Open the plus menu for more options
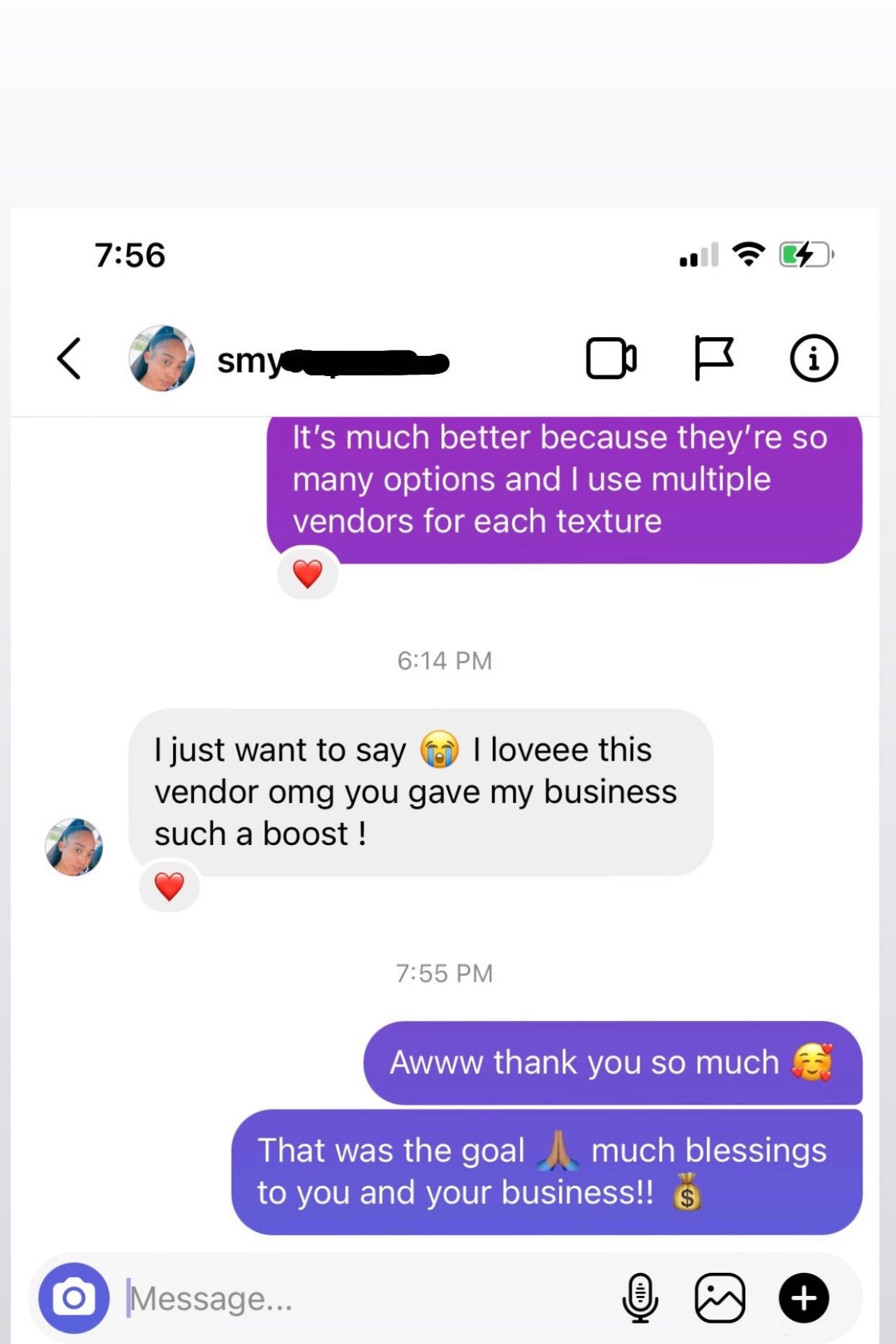The image size is (896, 1344). click(804, 1298)
